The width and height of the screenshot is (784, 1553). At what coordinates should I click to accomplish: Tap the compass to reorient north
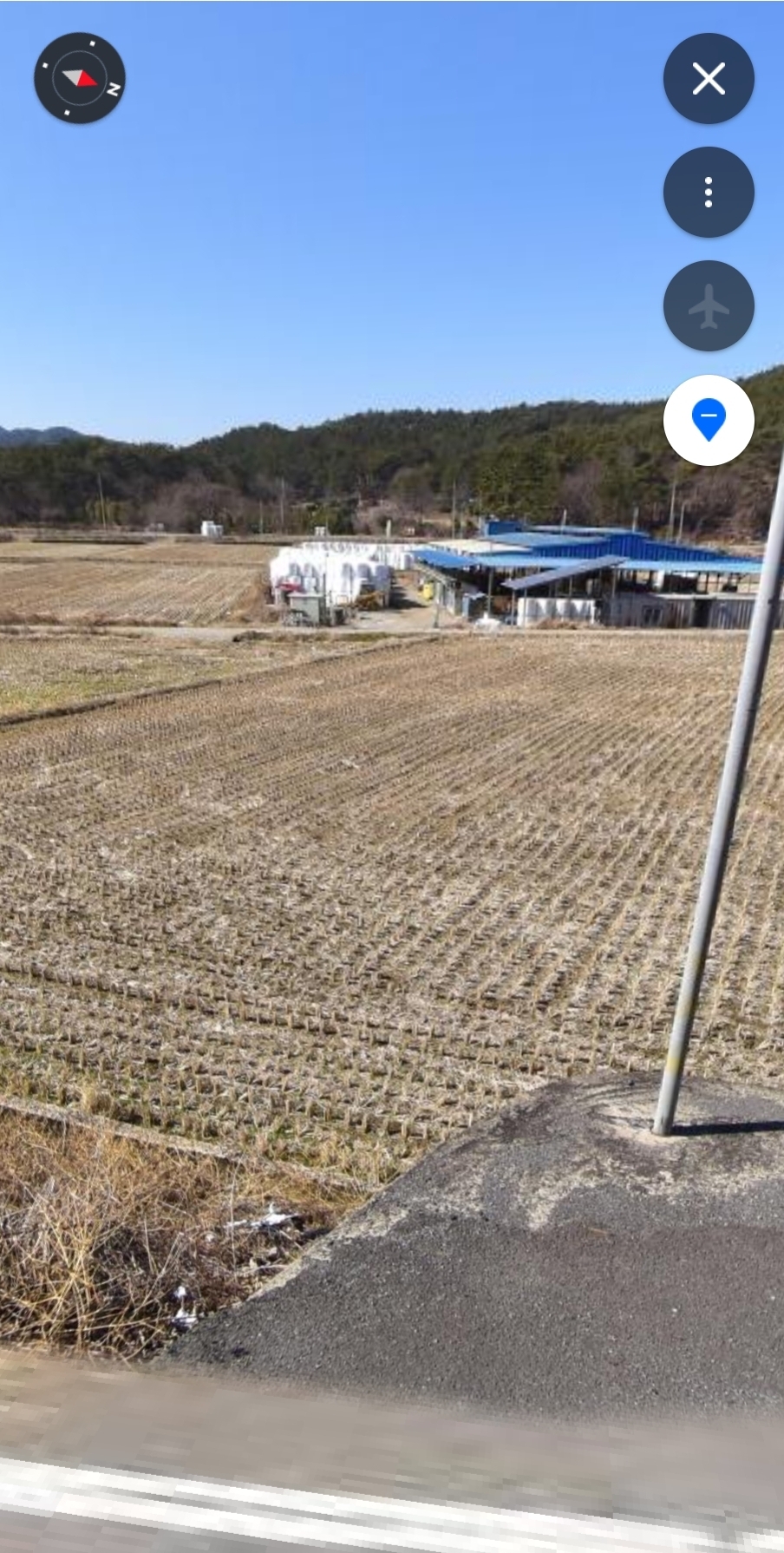[x=80, y=78]
